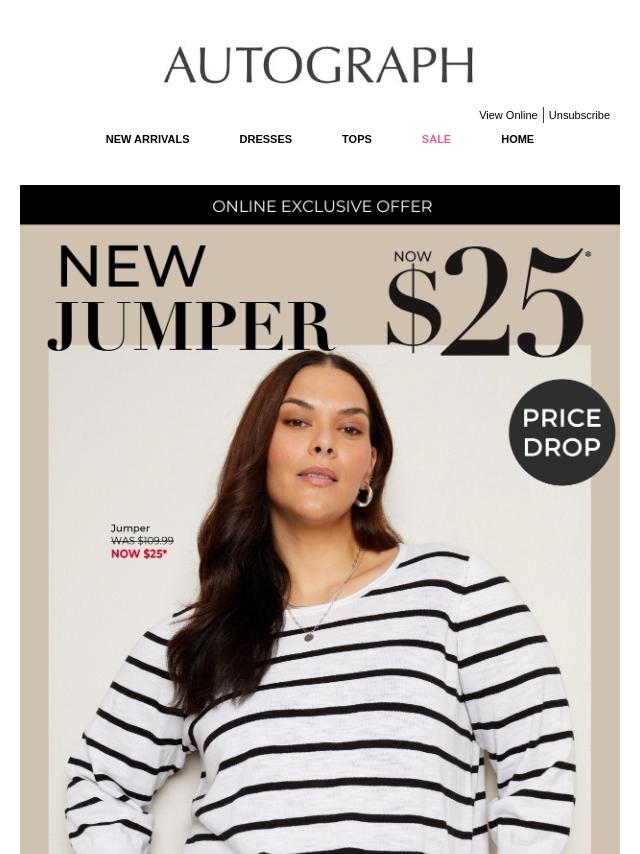Open the Tops category

pos(356,139)
